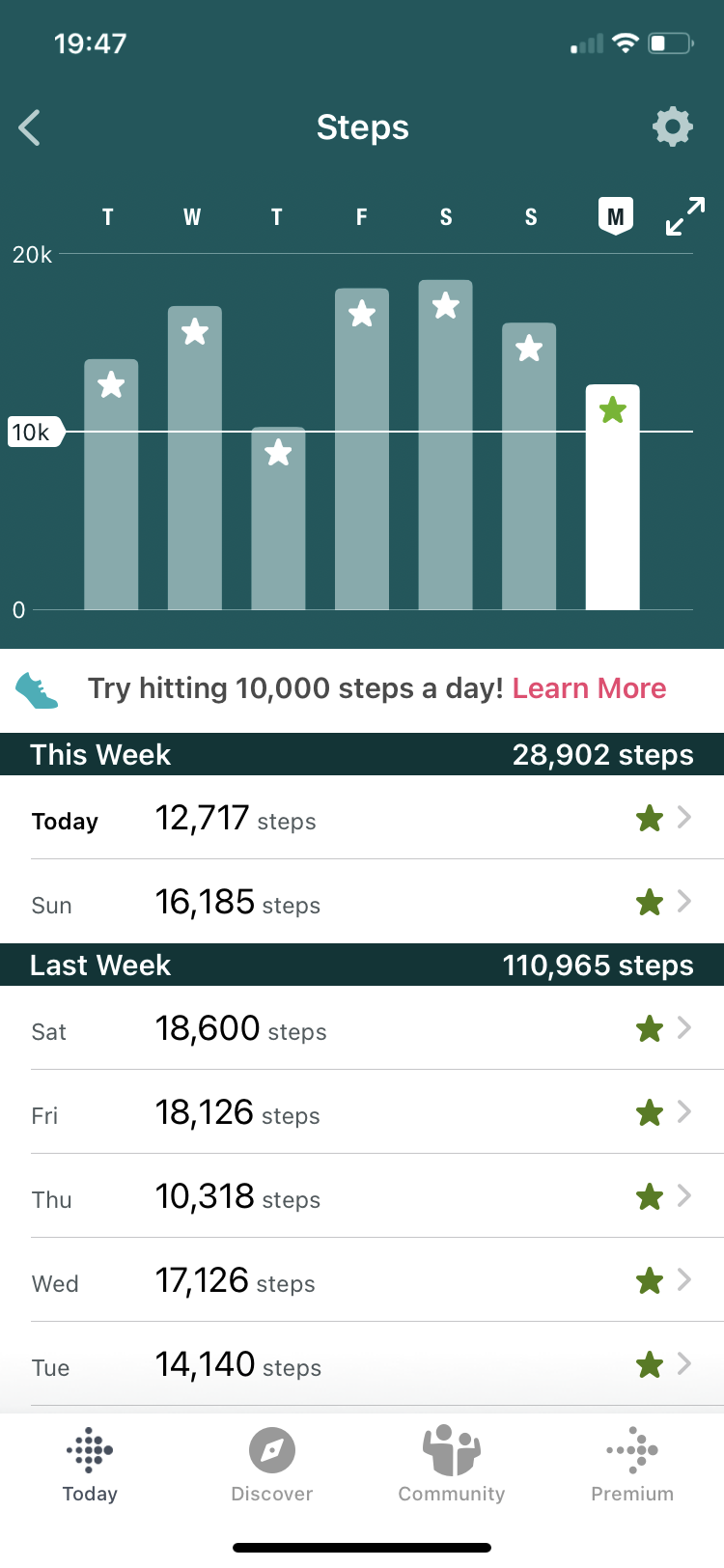Select Wednesday's 17,126 steps row

[362, 1280]
